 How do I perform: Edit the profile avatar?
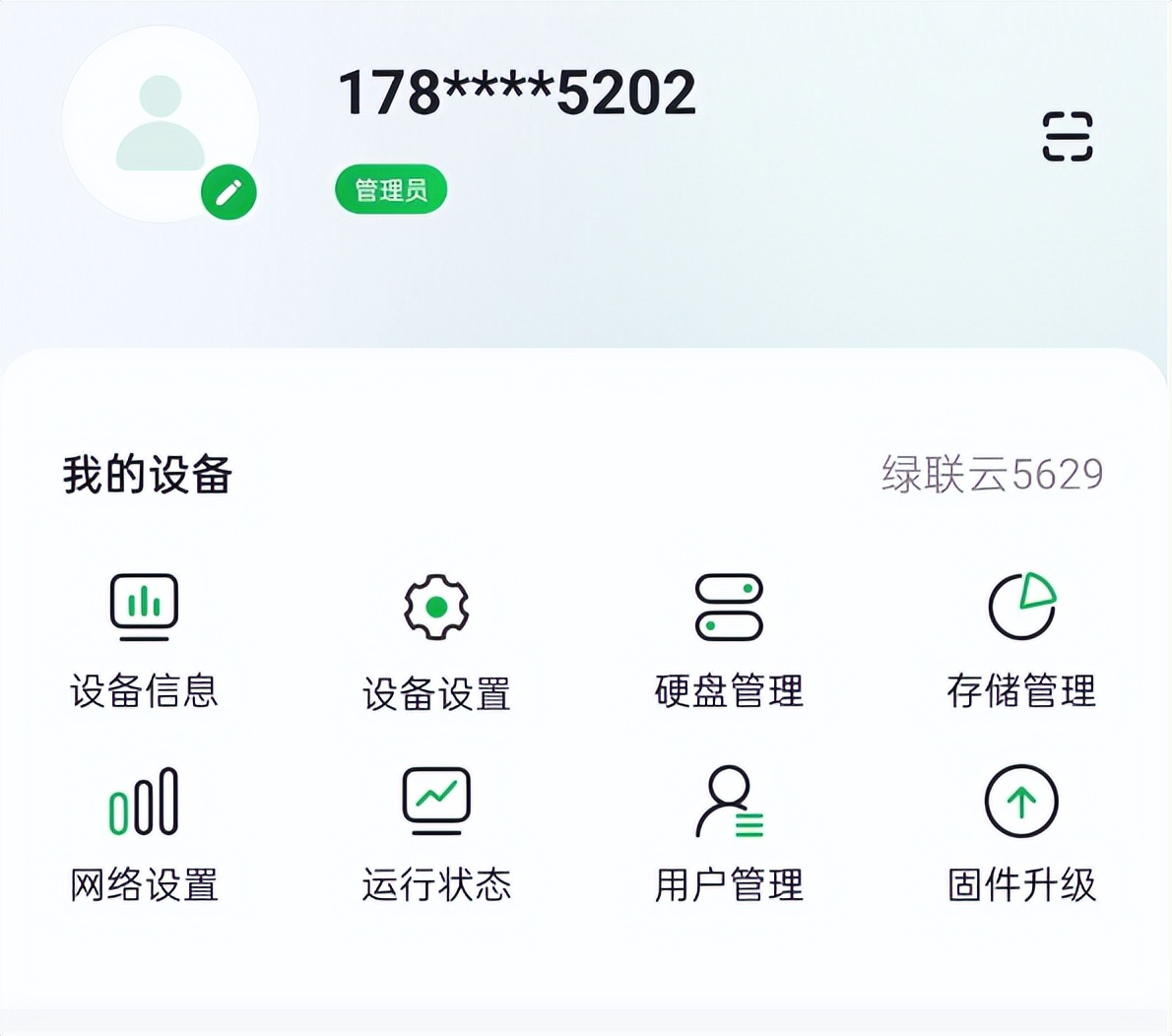point(228,192)
